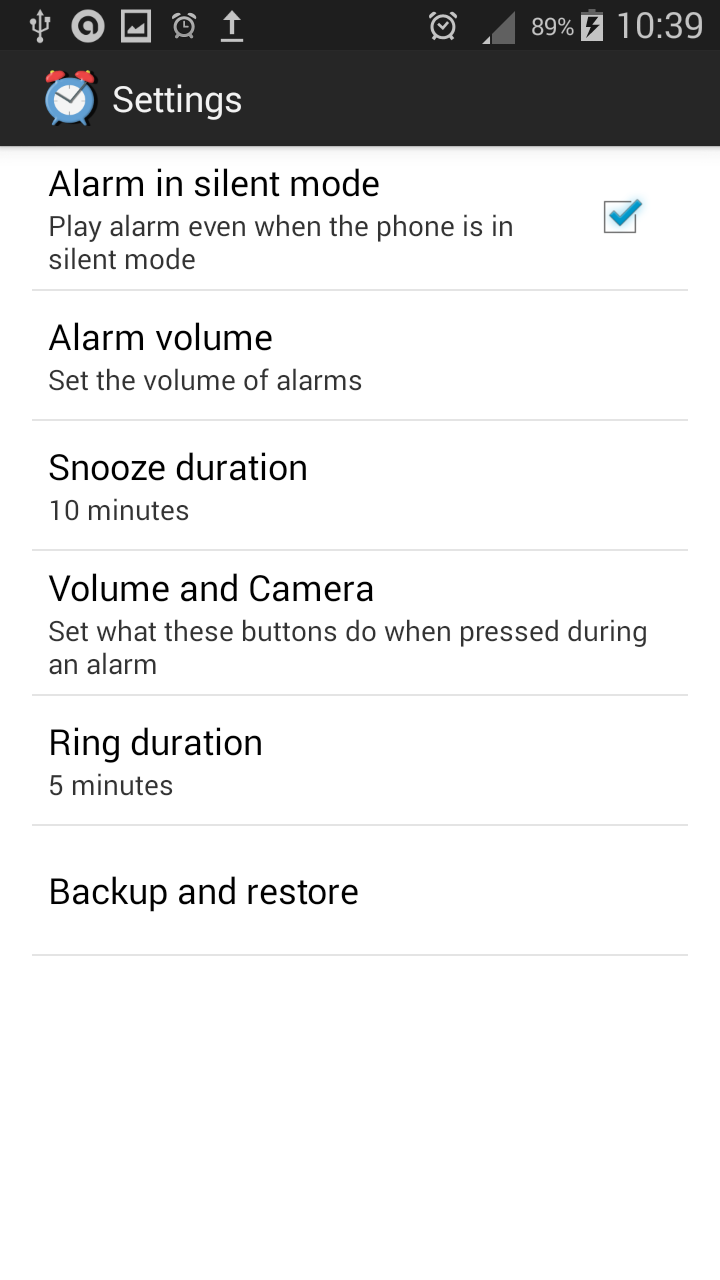Select the Backup and restore entry
This screenshot has height=1280, width=720.
point(360,891)
